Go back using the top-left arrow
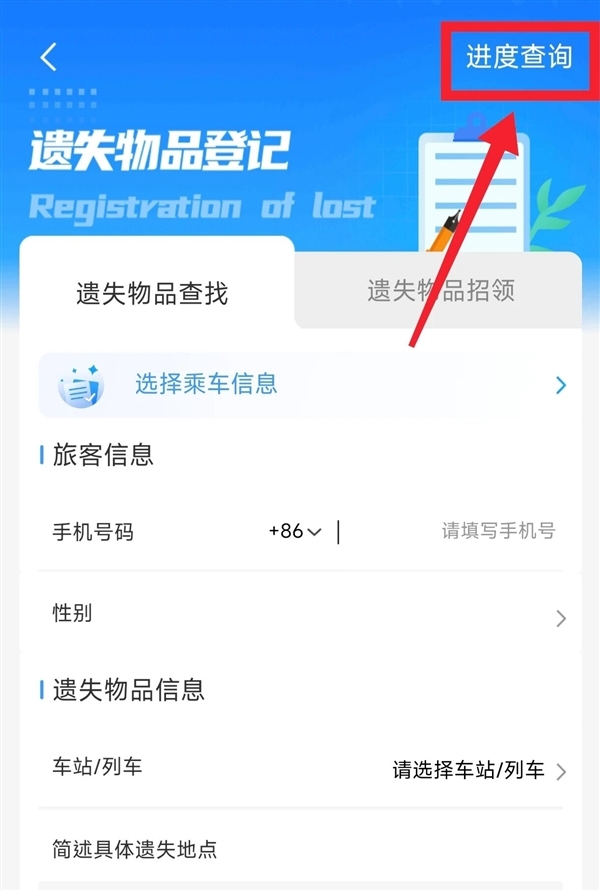Viewport: 600px width, 891px height. point(48,57)
